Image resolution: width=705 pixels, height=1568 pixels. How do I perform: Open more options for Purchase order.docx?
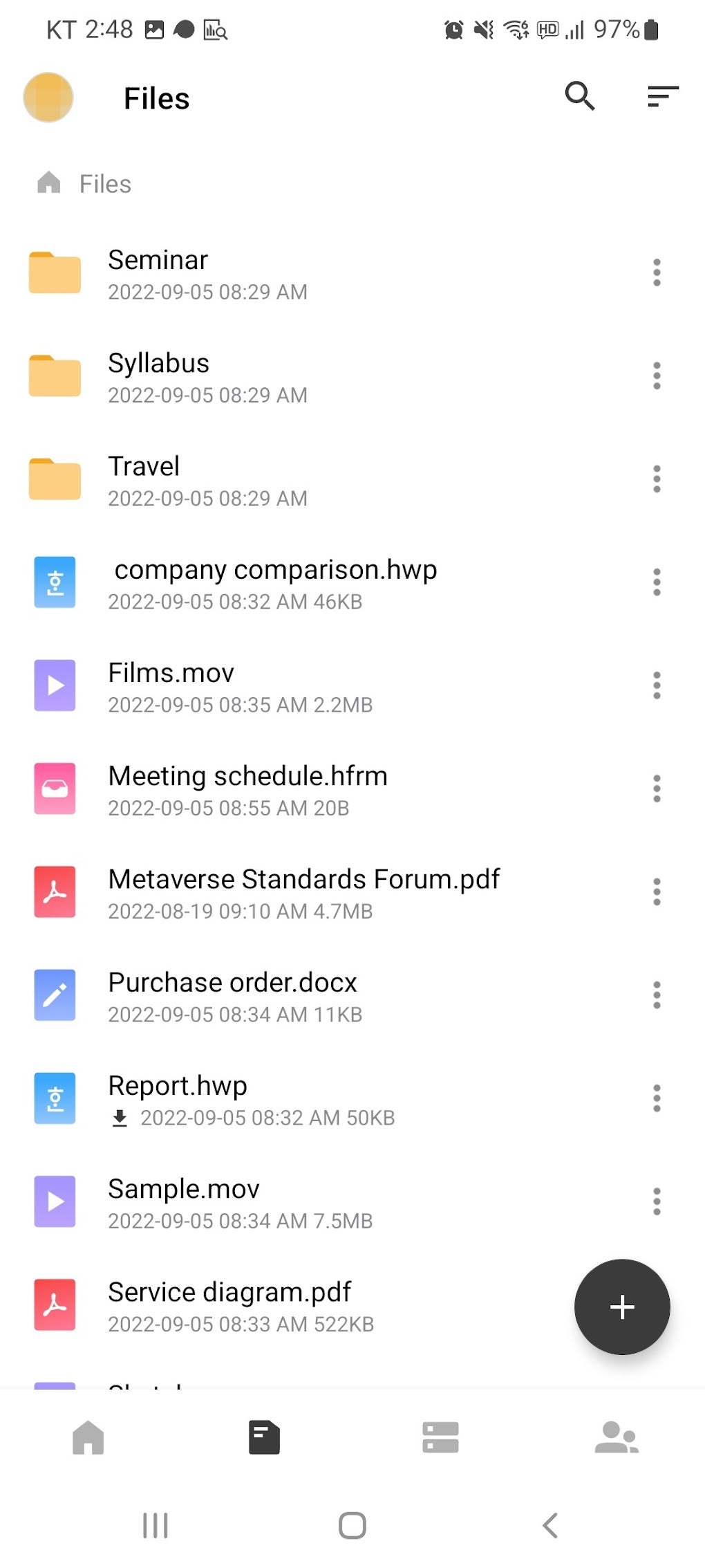[x=657, y=995]
